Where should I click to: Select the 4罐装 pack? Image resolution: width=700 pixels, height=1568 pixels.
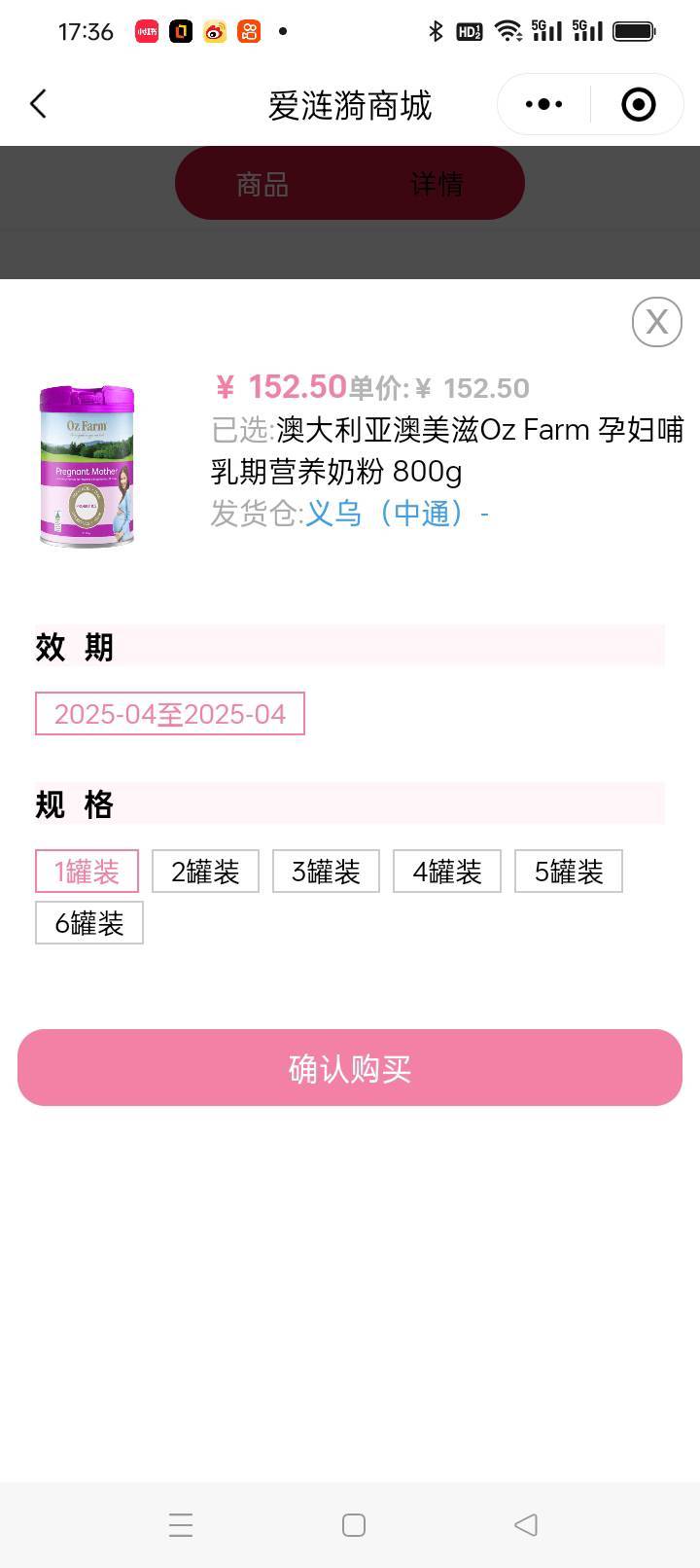pos(447,872)
